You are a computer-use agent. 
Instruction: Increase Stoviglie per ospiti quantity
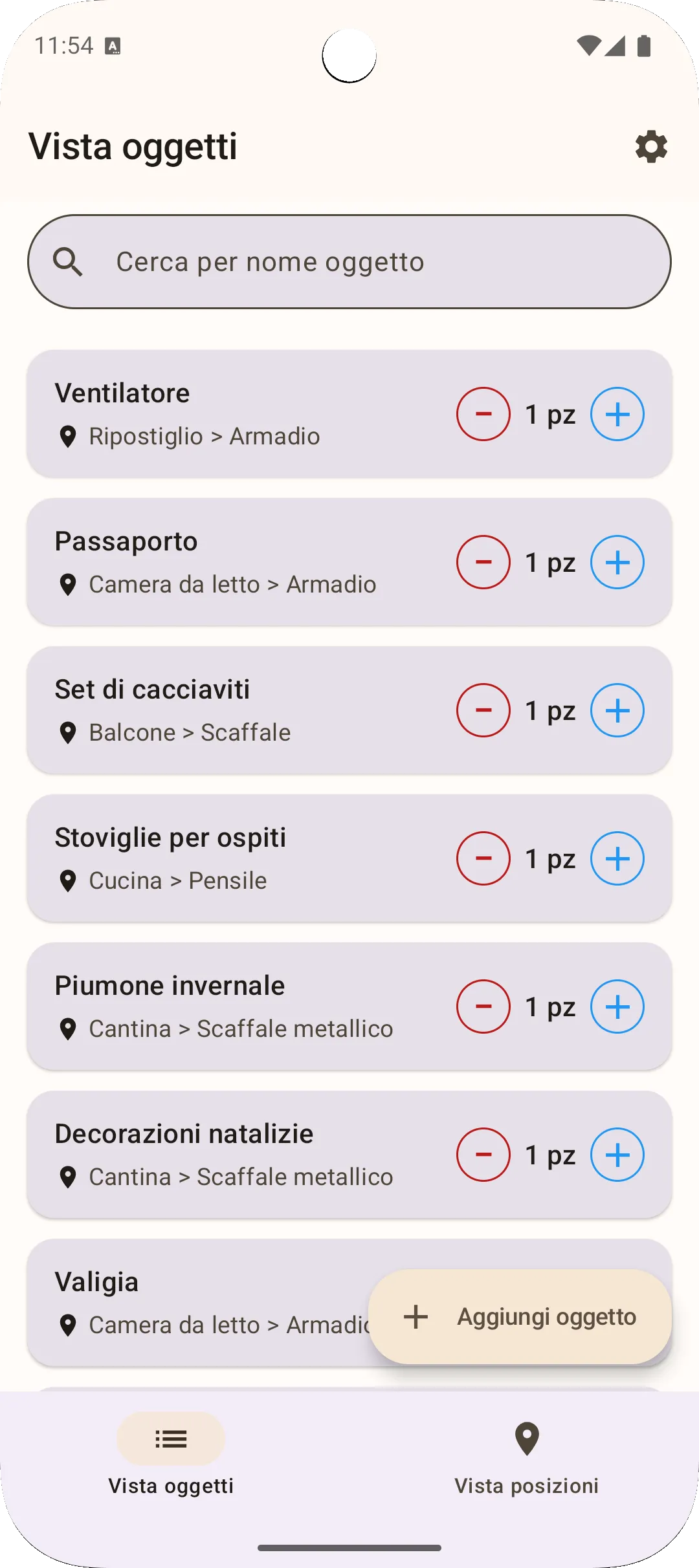click(617, 858)
